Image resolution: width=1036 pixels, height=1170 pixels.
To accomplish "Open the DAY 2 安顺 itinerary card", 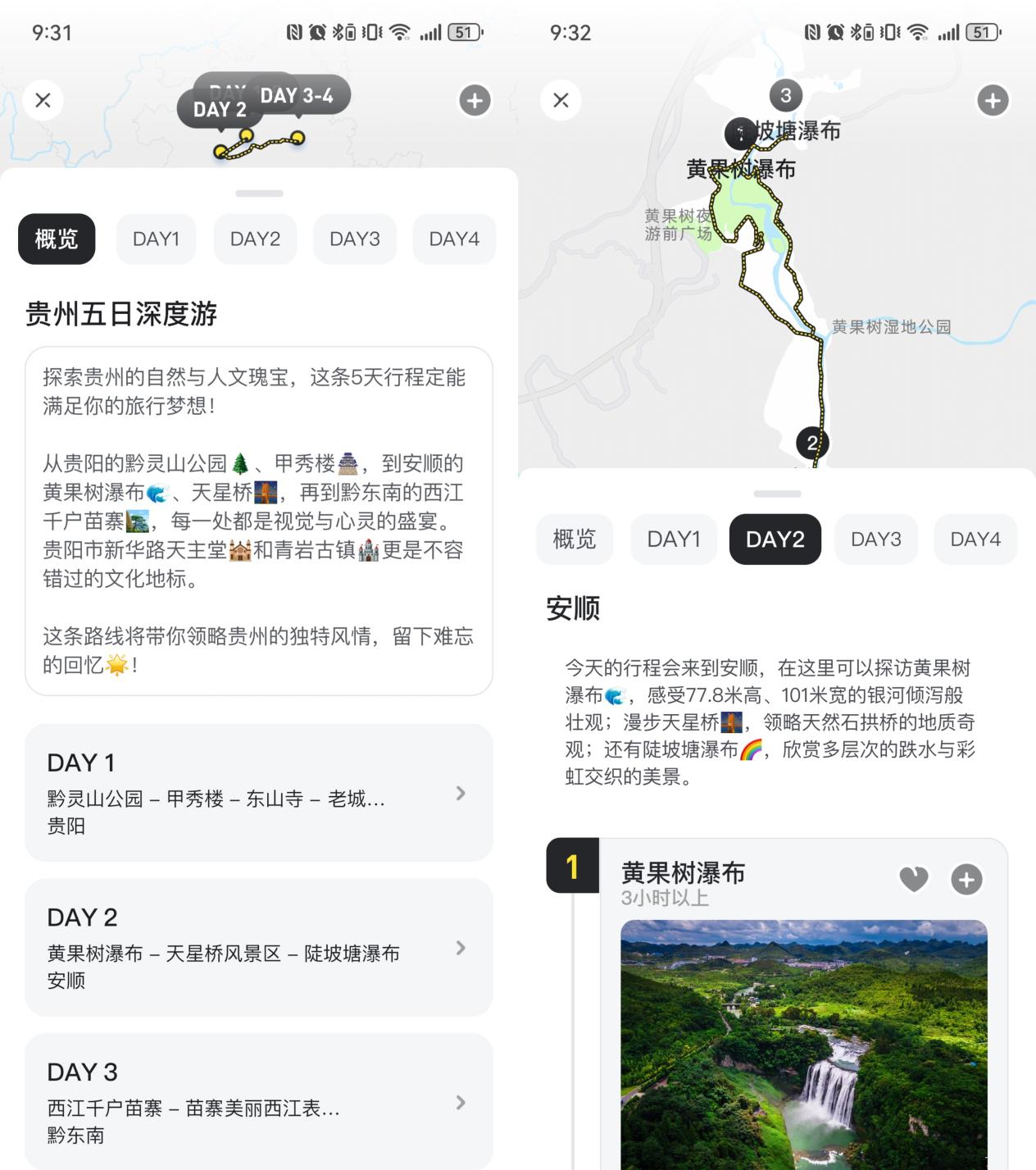I will coord(258,948).
